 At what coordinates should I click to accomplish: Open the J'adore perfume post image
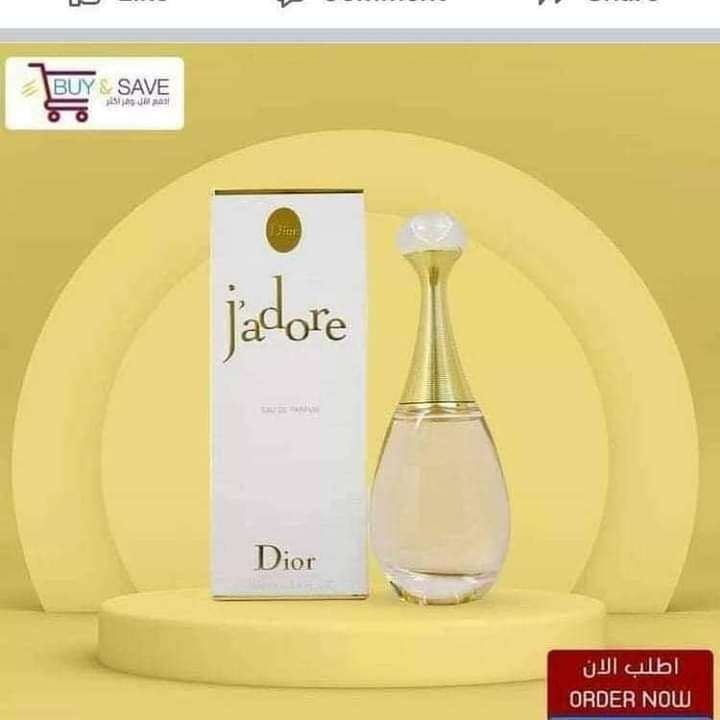pyautogui.click(x=360, y=390)
